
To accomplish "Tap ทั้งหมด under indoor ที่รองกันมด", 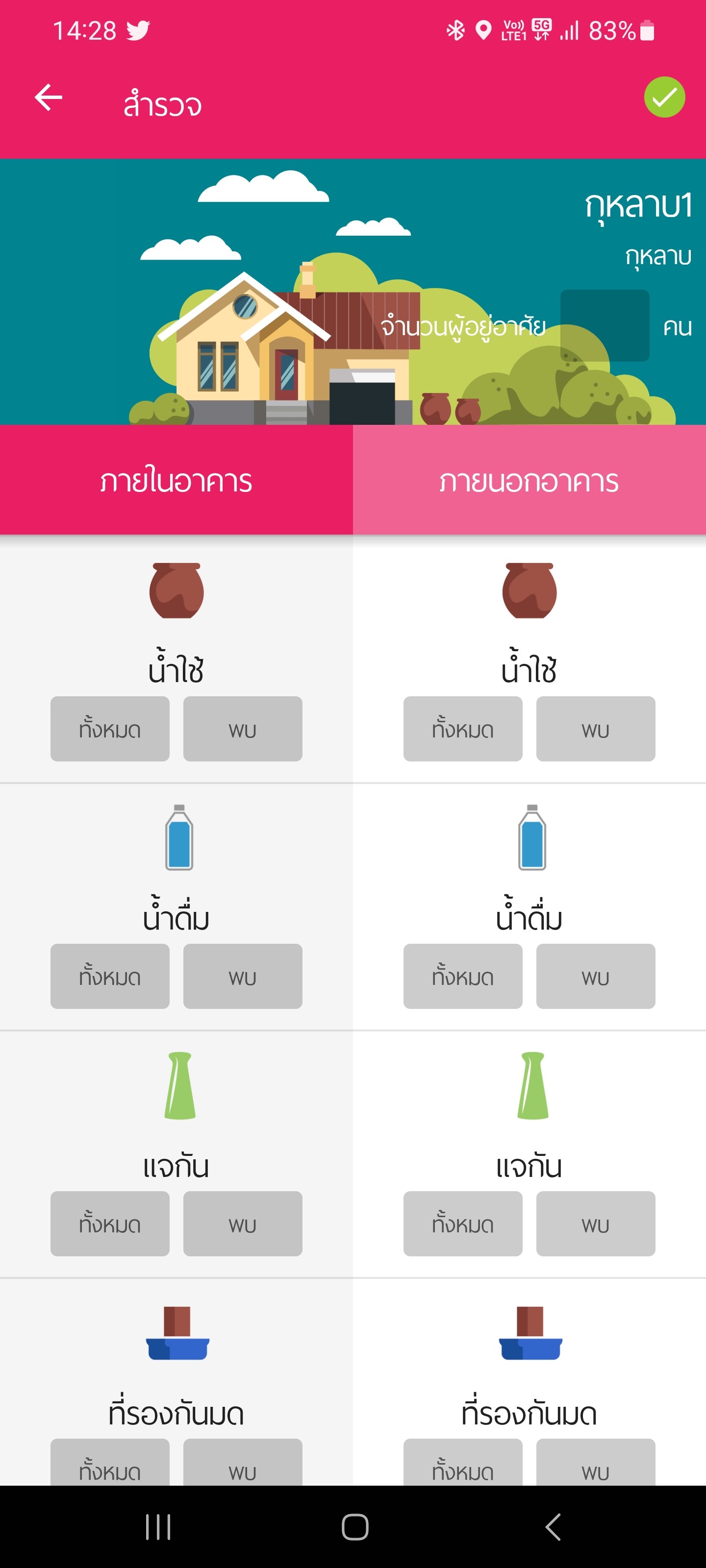I will [x=110, y=1462].
